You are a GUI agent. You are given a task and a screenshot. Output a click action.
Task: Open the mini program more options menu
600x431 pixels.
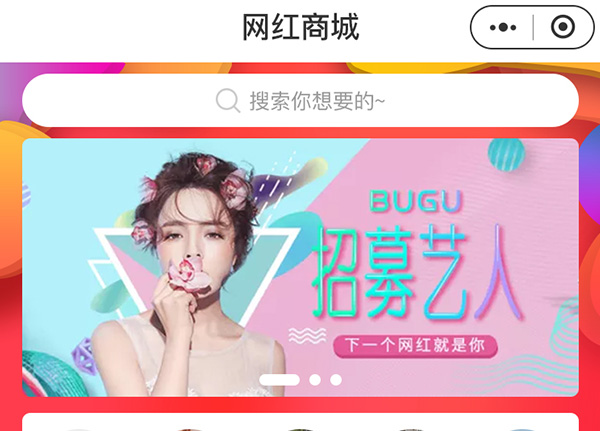click(503, 27)
